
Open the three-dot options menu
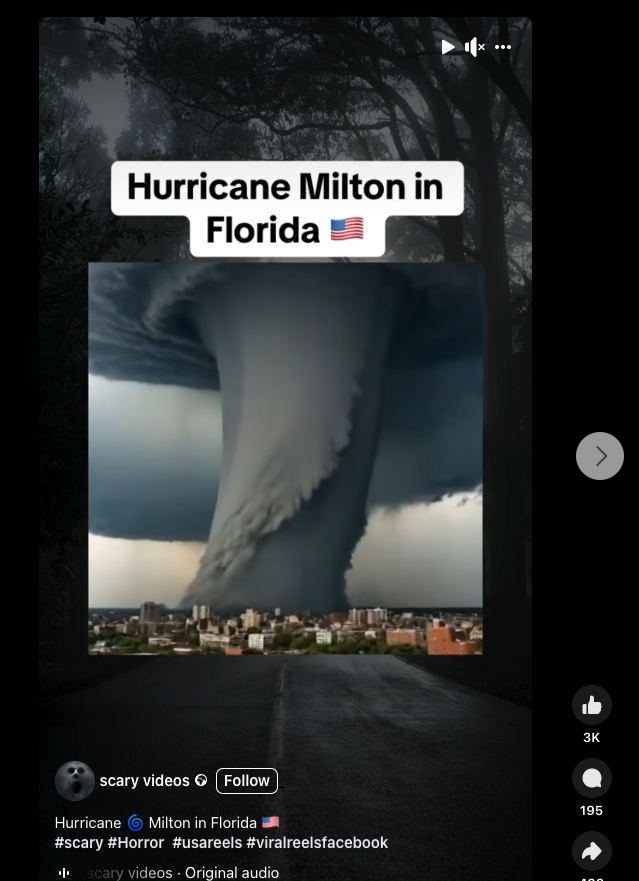pyautogui.click(x=503, y=47)
